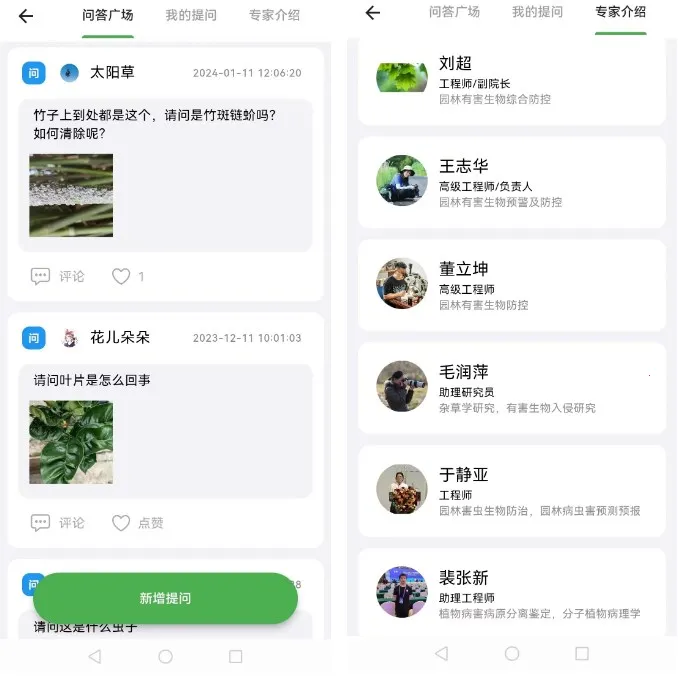
Task: View the bamboo photo in 太阳草's post
Action: point(71,195)
